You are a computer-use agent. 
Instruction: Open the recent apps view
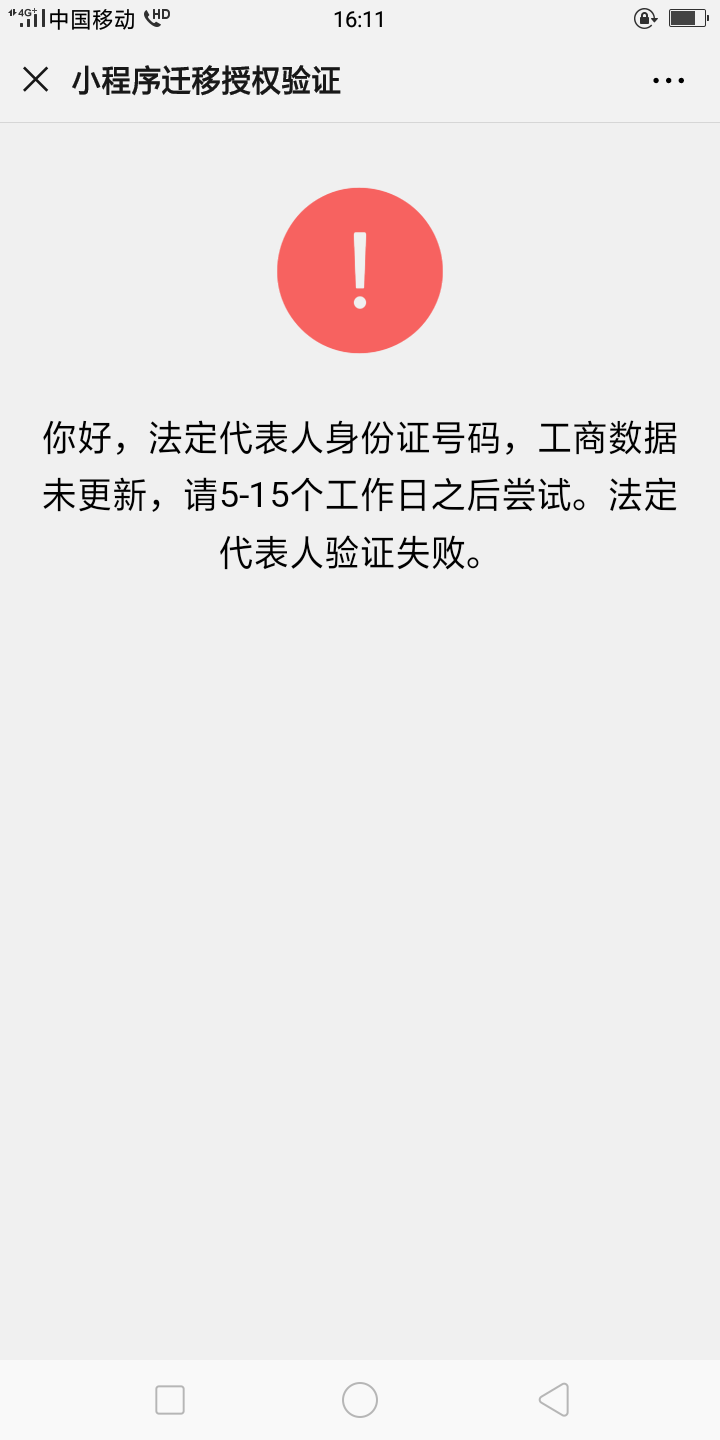(170, 1400)
